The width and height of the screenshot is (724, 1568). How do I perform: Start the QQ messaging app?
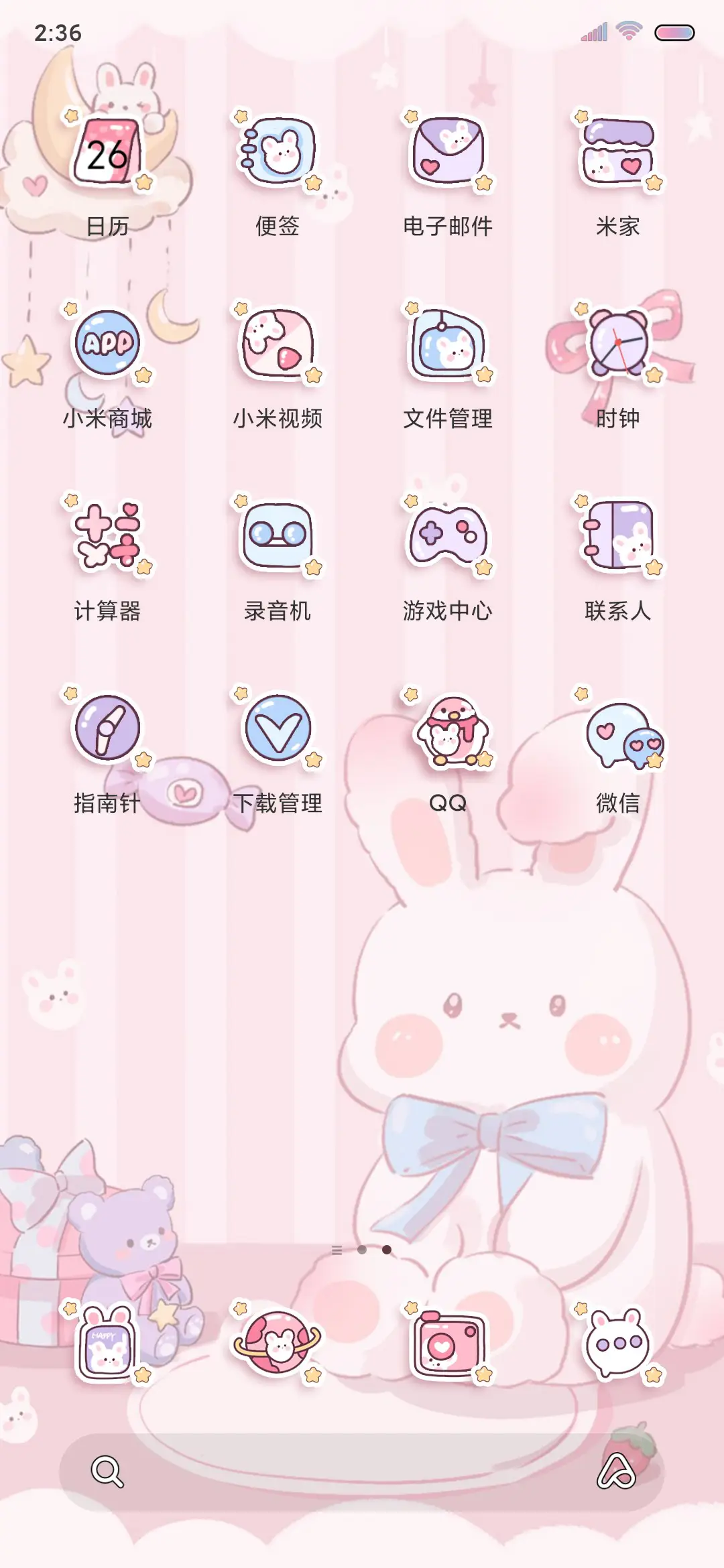click(x=448, y=730)
